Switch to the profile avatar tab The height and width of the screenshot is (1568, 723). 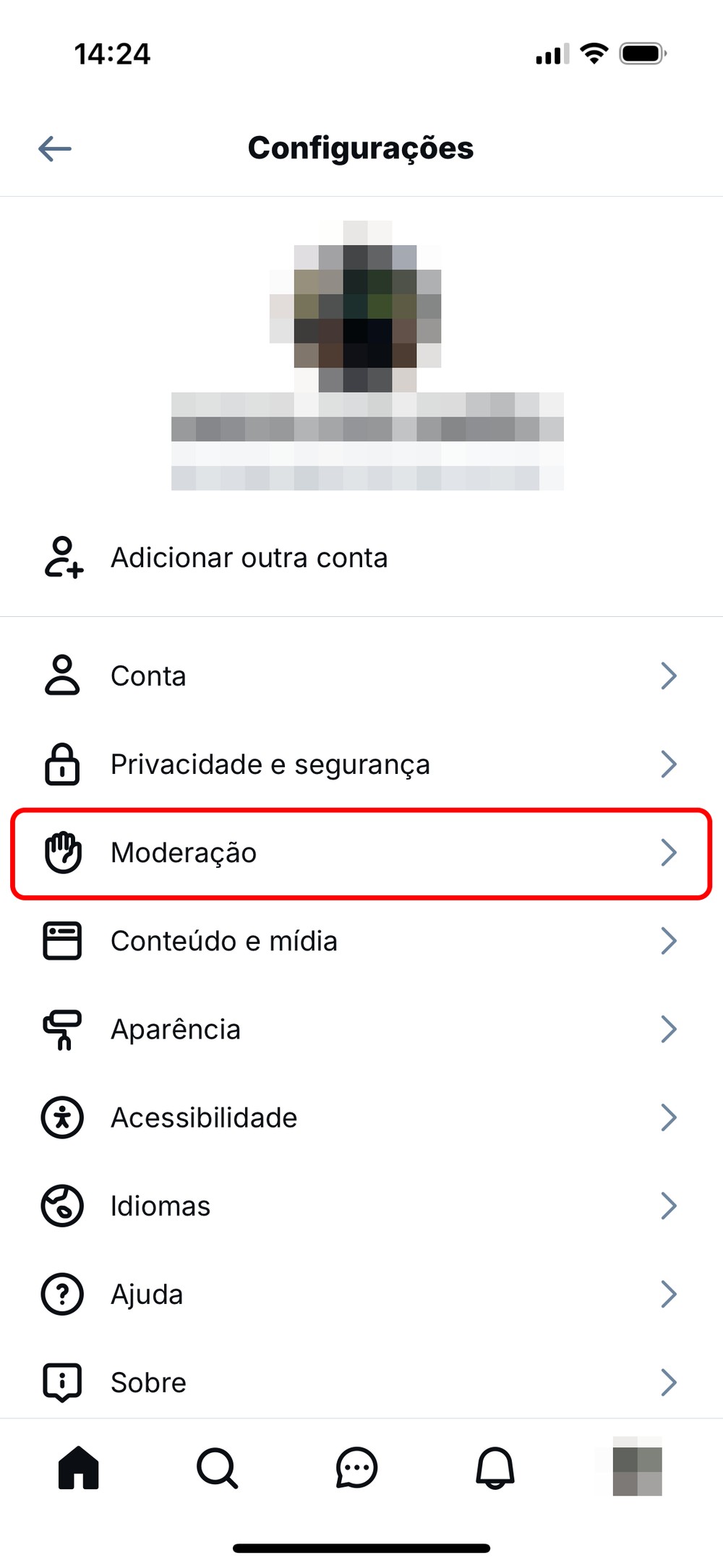click(x=637, y=1468)
